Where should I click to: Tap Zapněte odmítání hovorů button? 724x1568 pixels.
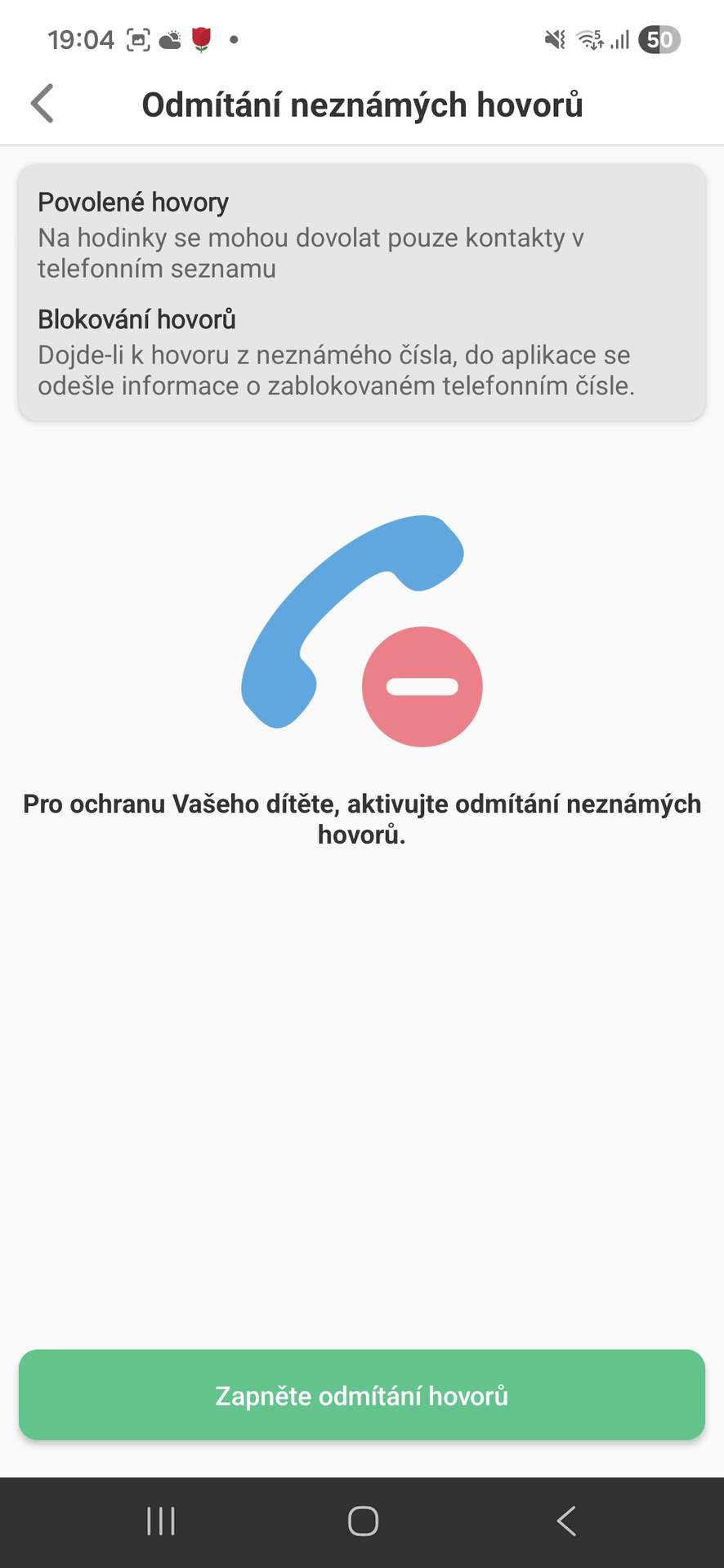[361, 1395]
